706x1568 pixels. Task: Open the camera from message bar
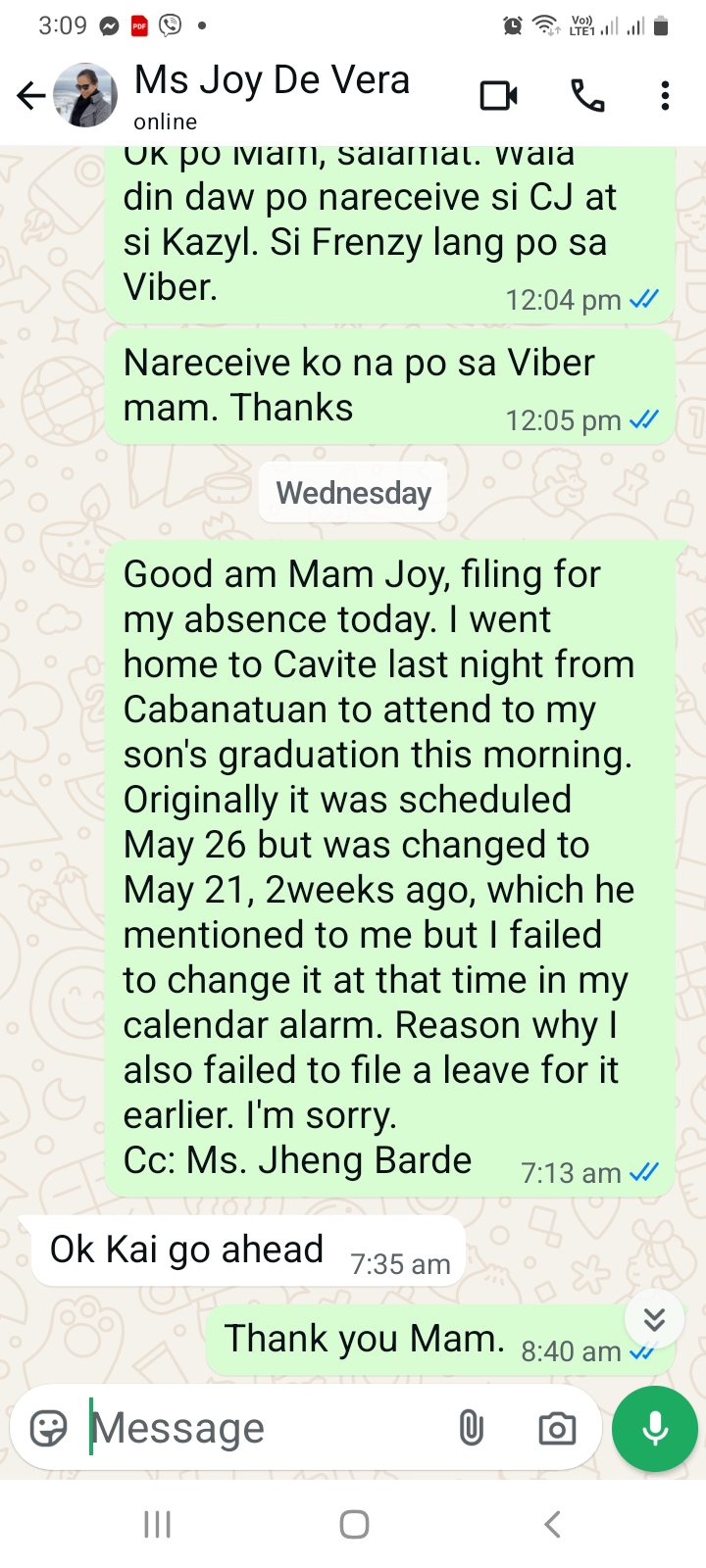[x=557, y=1429]
